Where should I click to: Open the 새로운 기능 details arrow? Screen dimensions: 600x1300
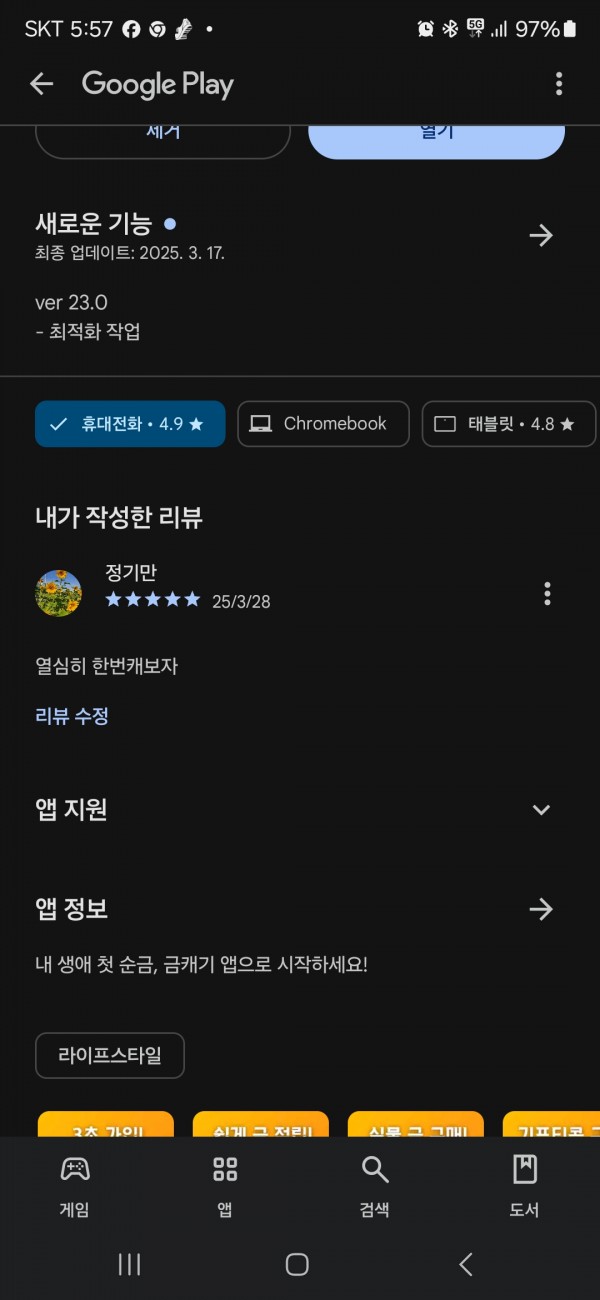coord(541,235)
